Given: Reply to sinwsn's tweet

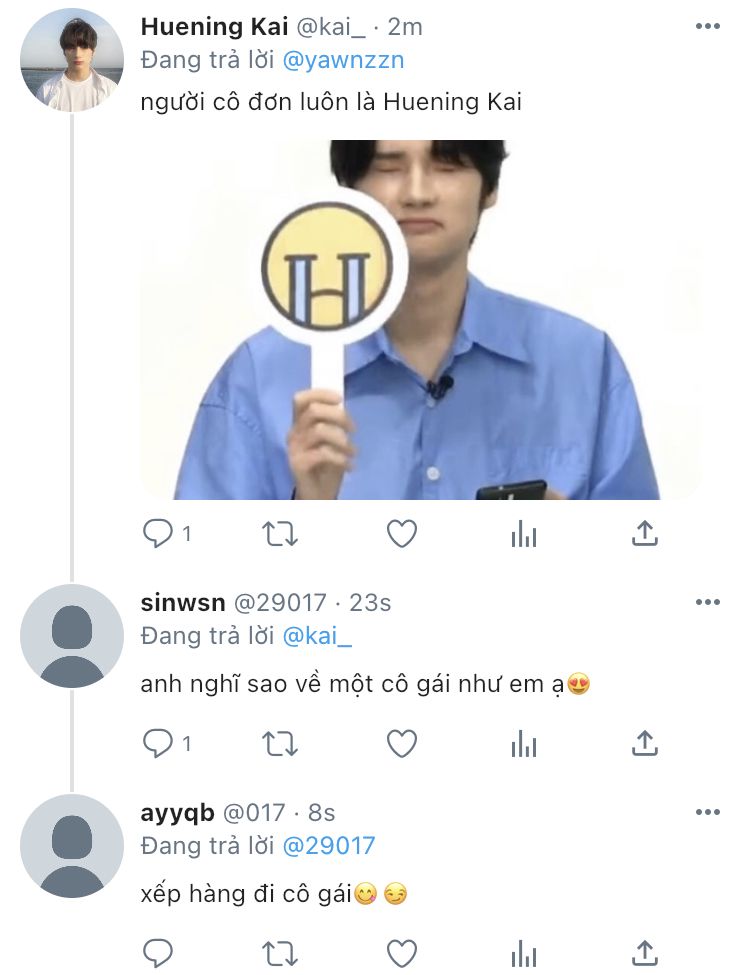Looking at the screenshot, I should [x=158, y=743].
